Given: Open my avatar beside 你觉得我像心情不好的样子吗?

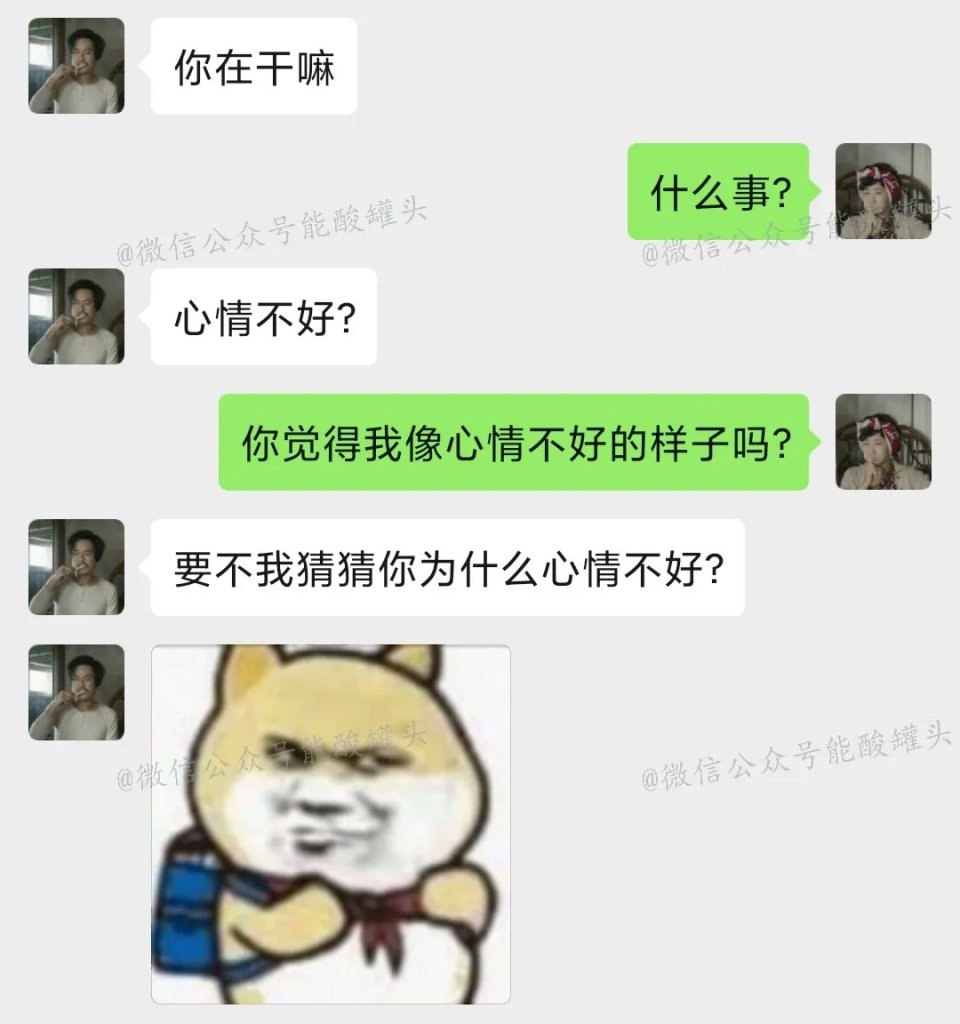Looking at the screenshot, I should 883,441.
